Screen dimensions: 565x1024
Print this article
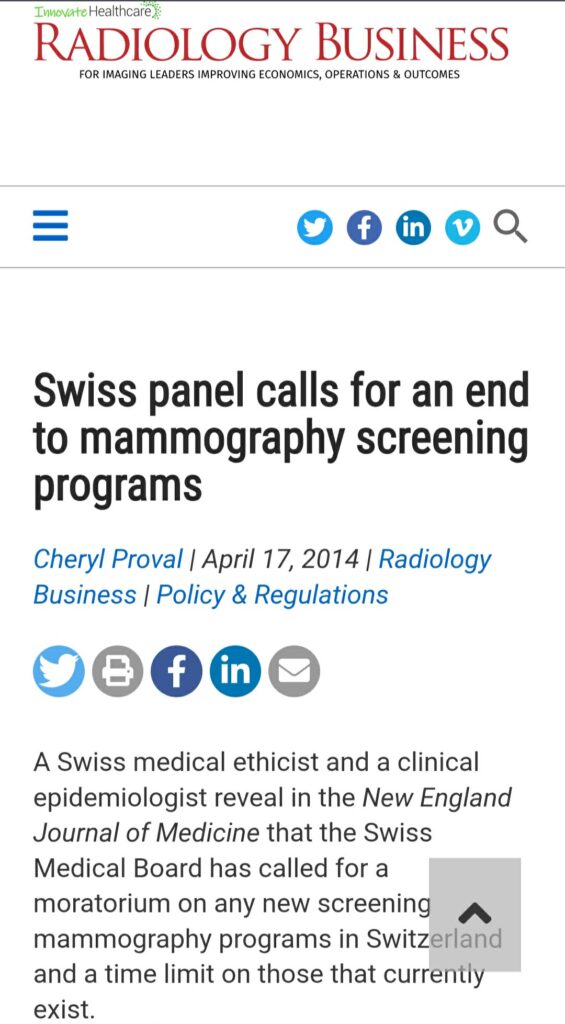[118, 671]
